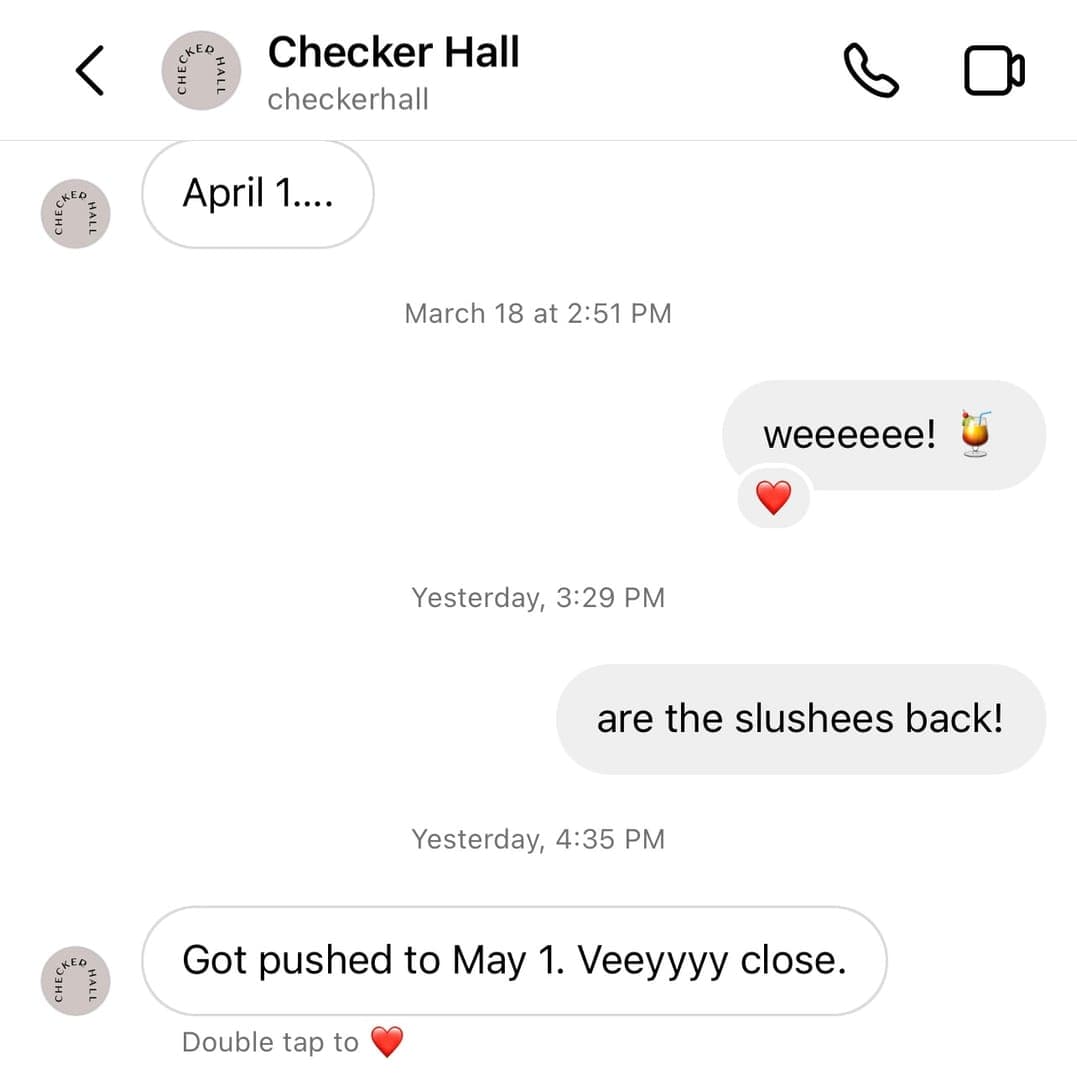Tap the heart reaction under weeeeee!
This screenshot has width=1077, height=1080.
pos(773,497)
